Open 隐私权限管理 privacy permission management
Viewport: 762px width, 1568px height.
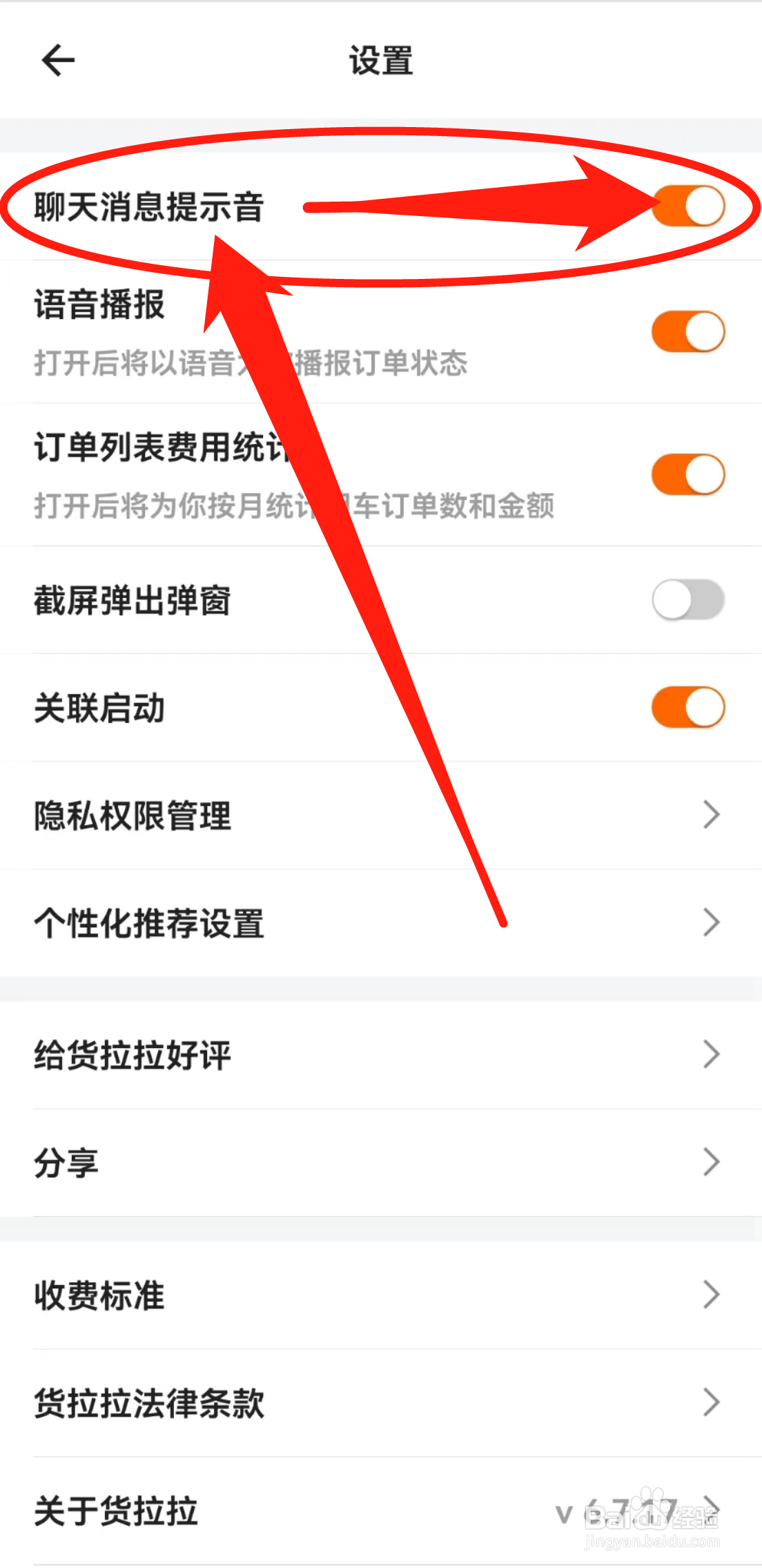[380, 815]
